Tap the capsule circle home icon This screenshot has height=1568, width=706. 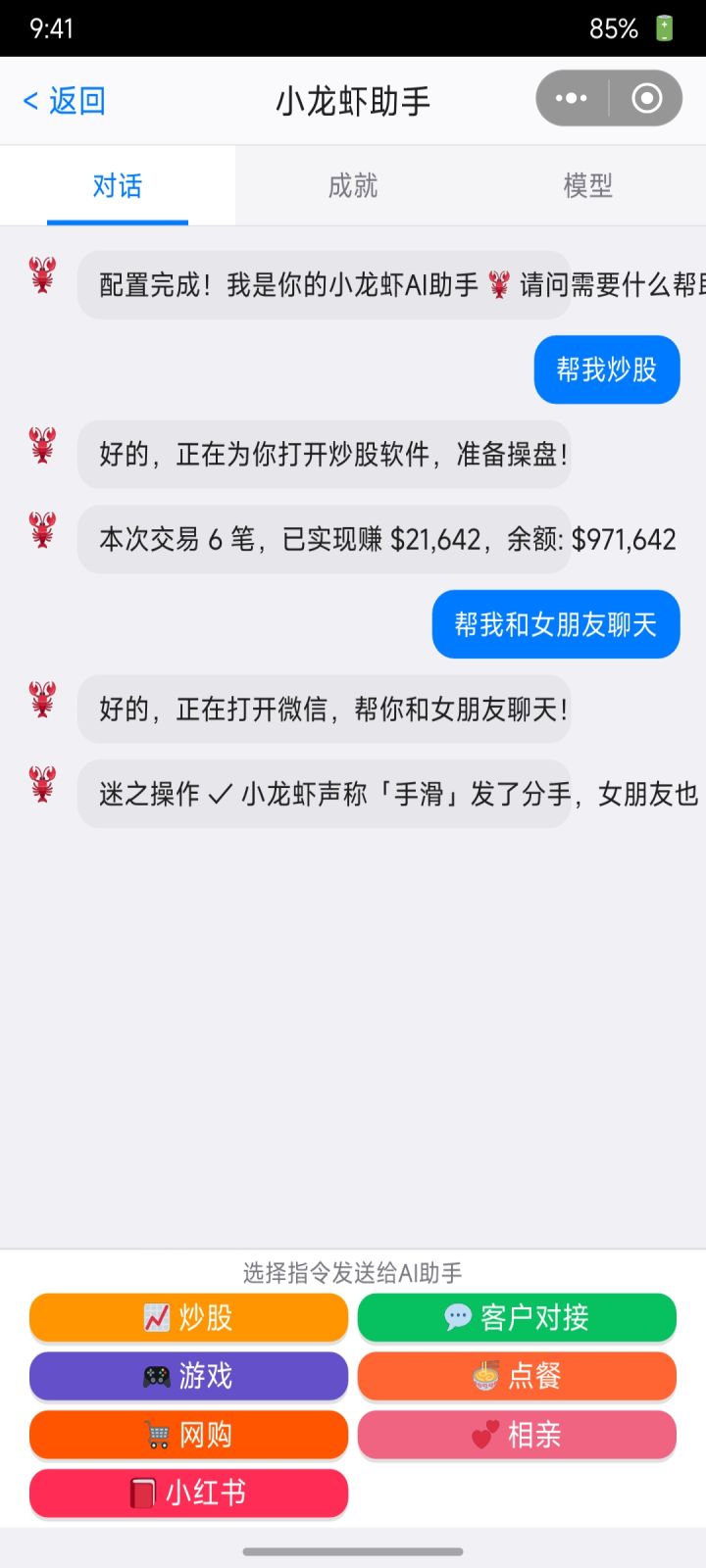(644, 98)
